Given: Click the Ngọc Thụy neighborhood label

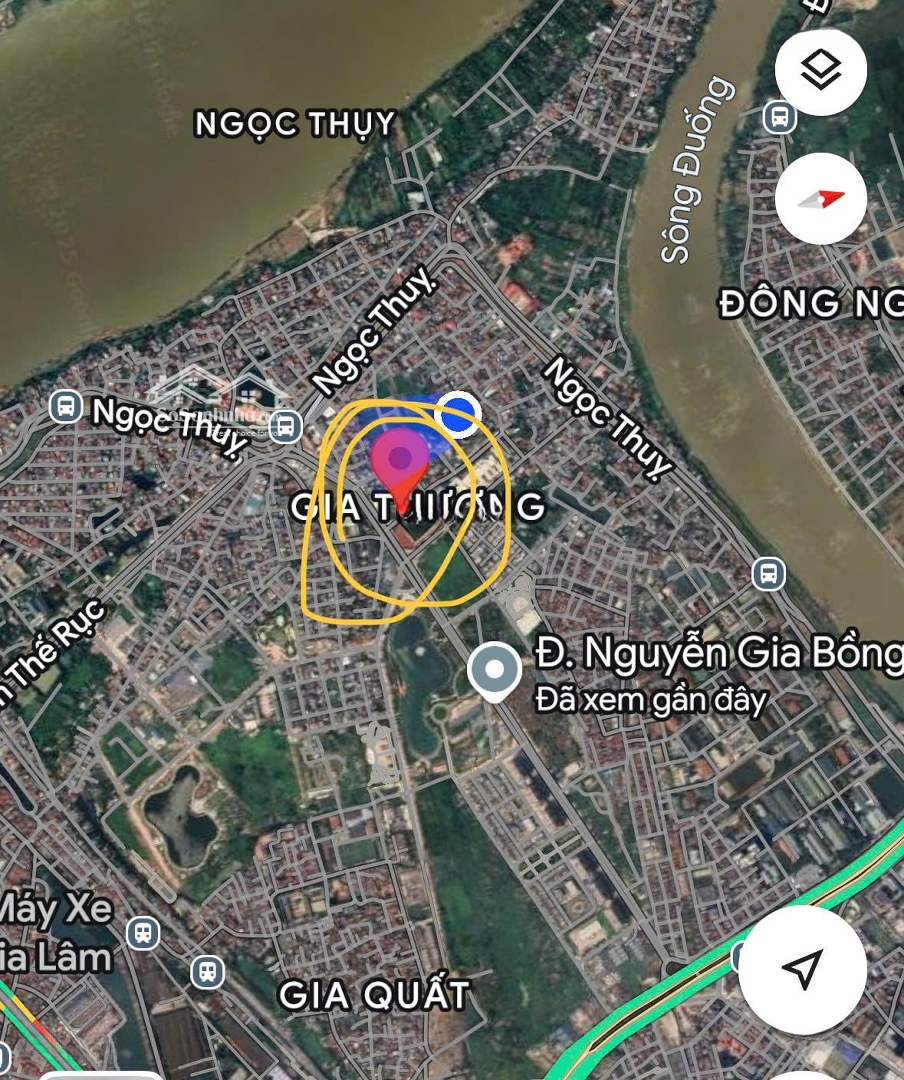Looking at the screenshot, I should [x=297, y=123].
